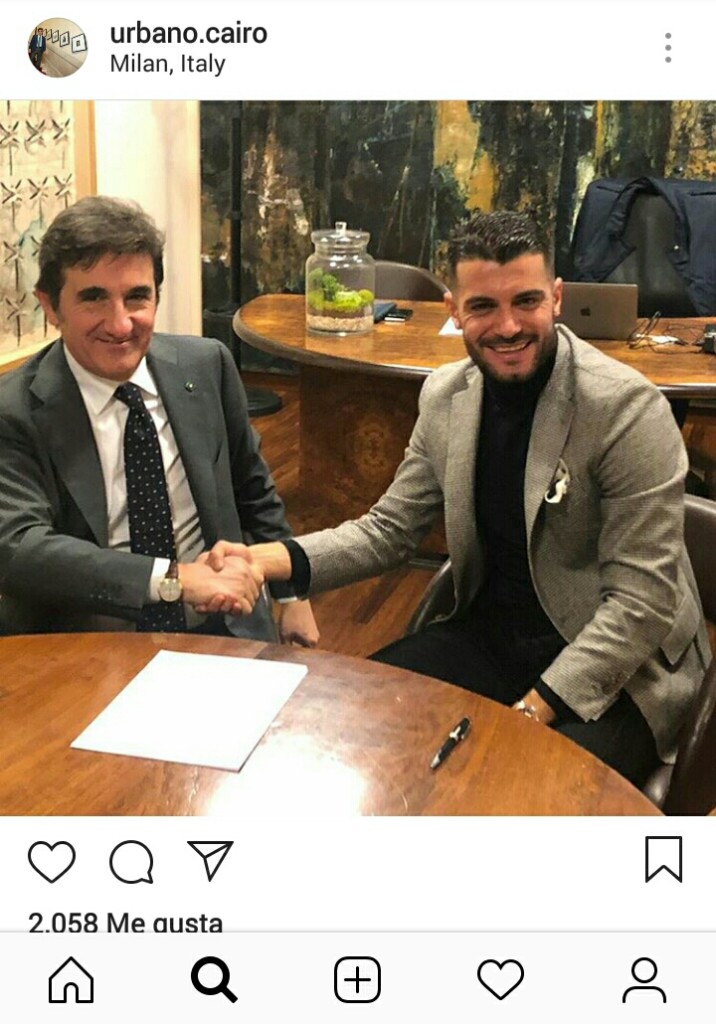
Task: Open the post's overflow menu
Action: (x=667, y=47)
